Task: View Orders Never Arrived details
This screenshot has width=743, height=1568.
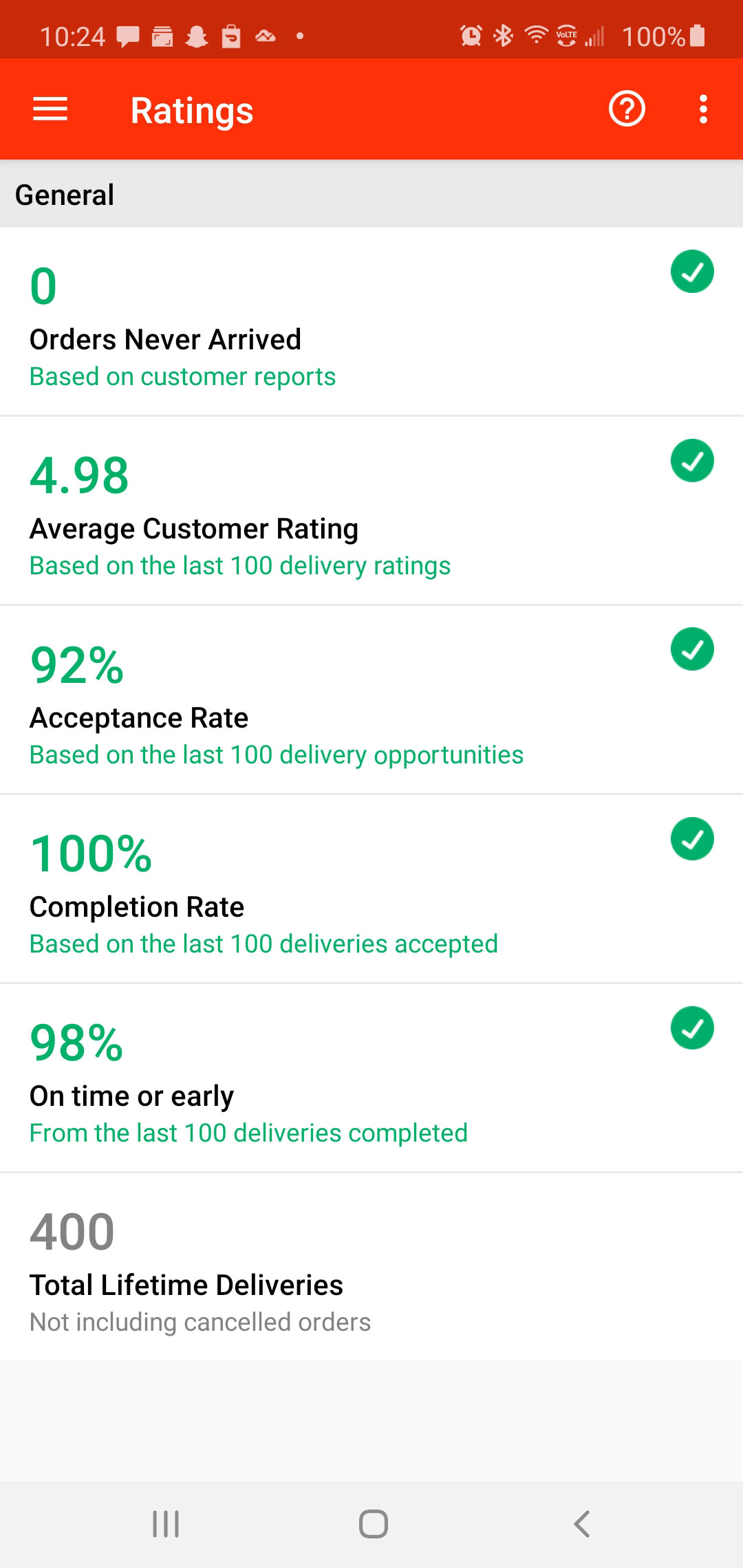Action: pos(371,322)
